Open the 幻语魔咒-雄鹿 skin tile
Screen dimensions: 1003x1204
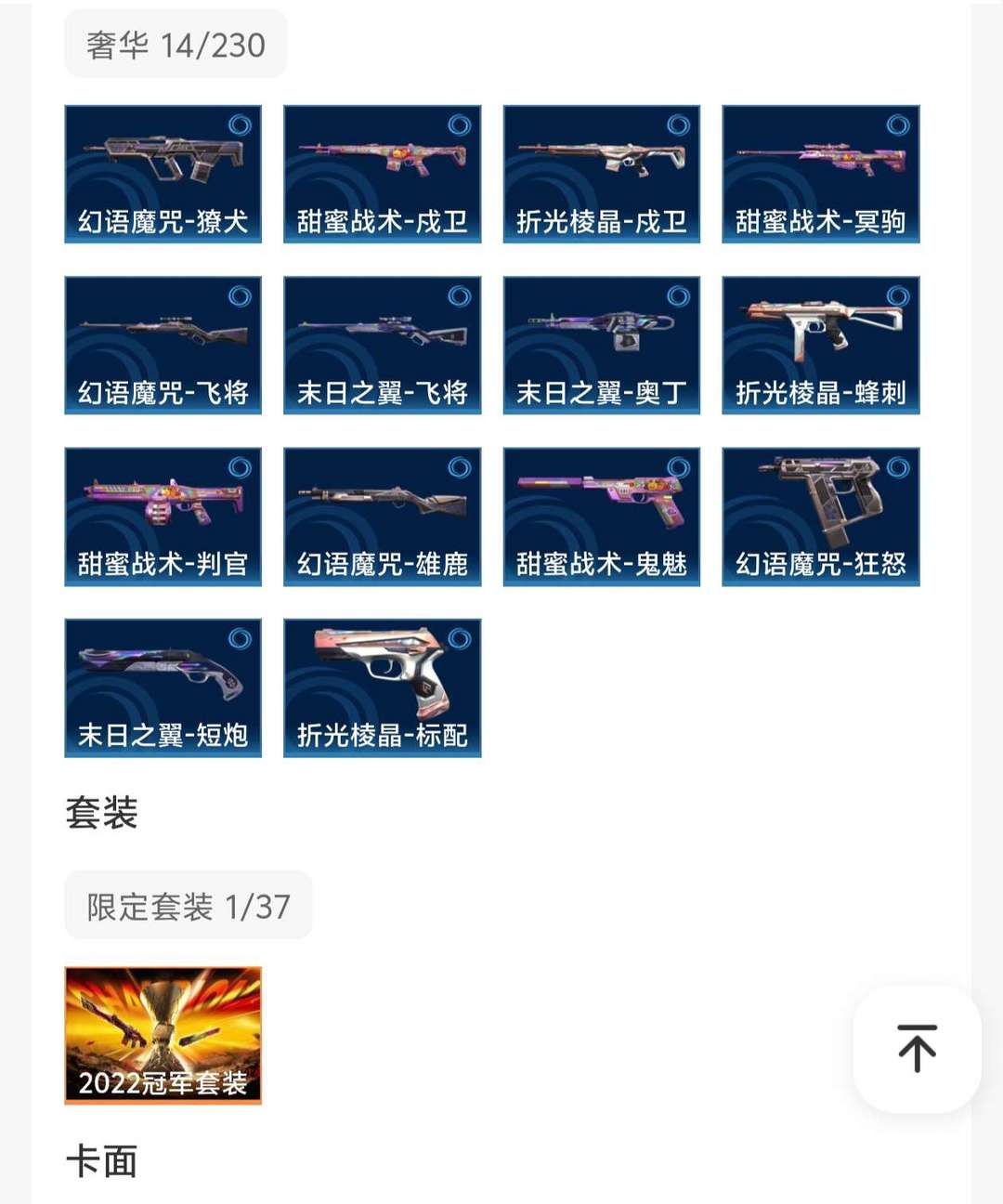coord(382,517)
